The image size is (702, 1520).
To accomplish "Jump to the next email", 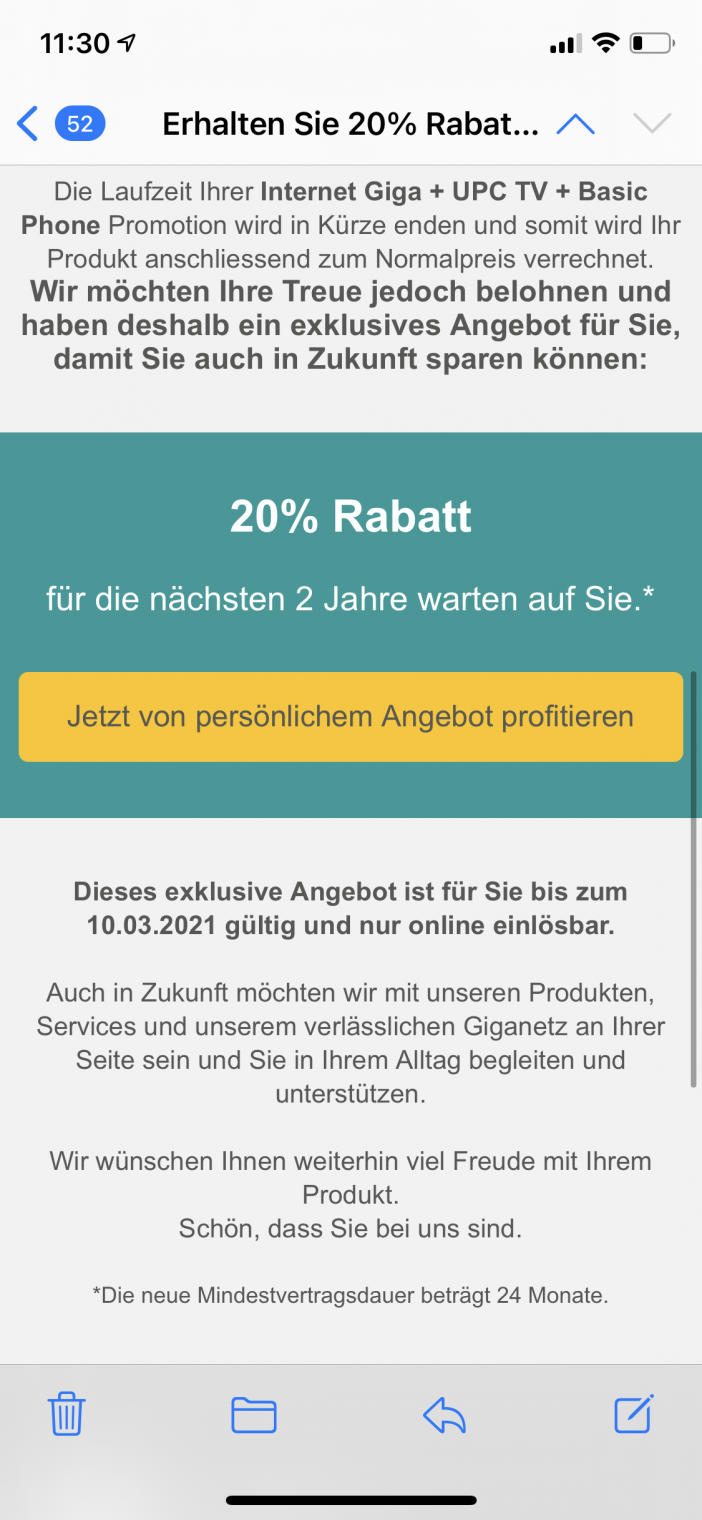I will point(652,124).
